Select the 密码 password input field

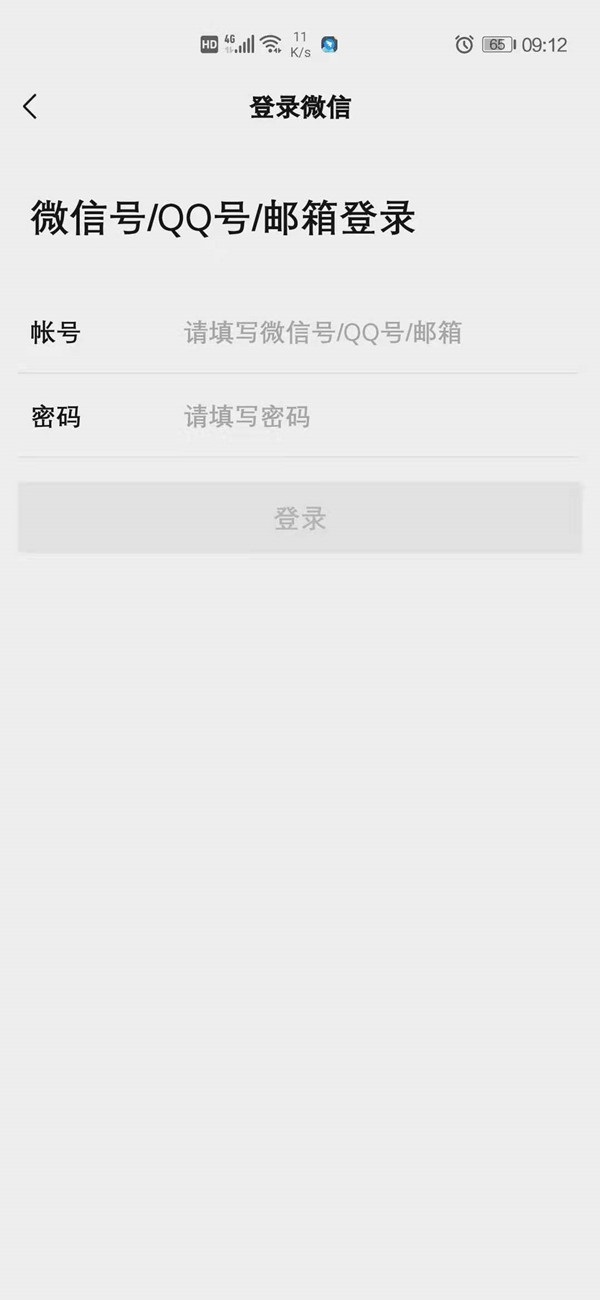370,417
